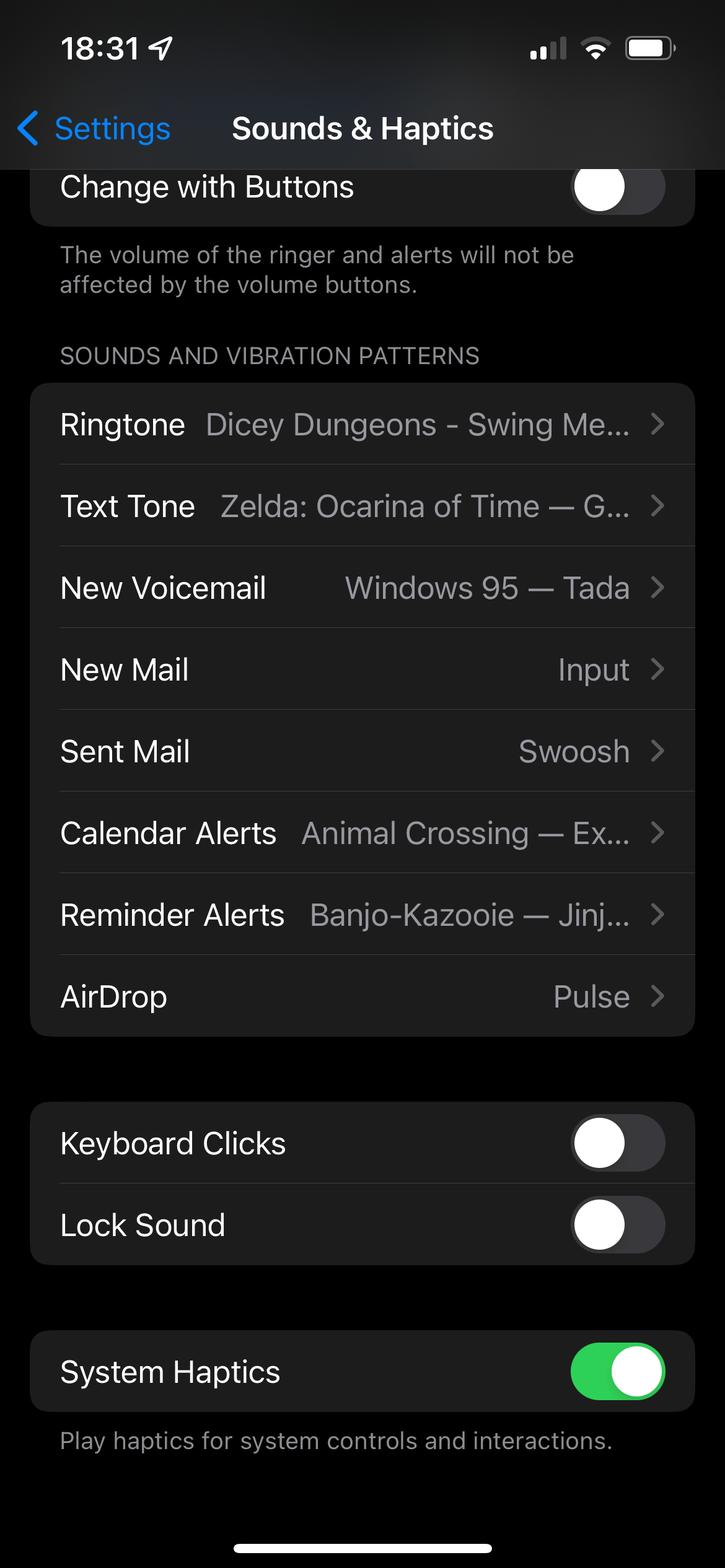Turn on Keyboard Clicks
The height and width of the screenshot is (1568, 725).
tap(617, 1143)
